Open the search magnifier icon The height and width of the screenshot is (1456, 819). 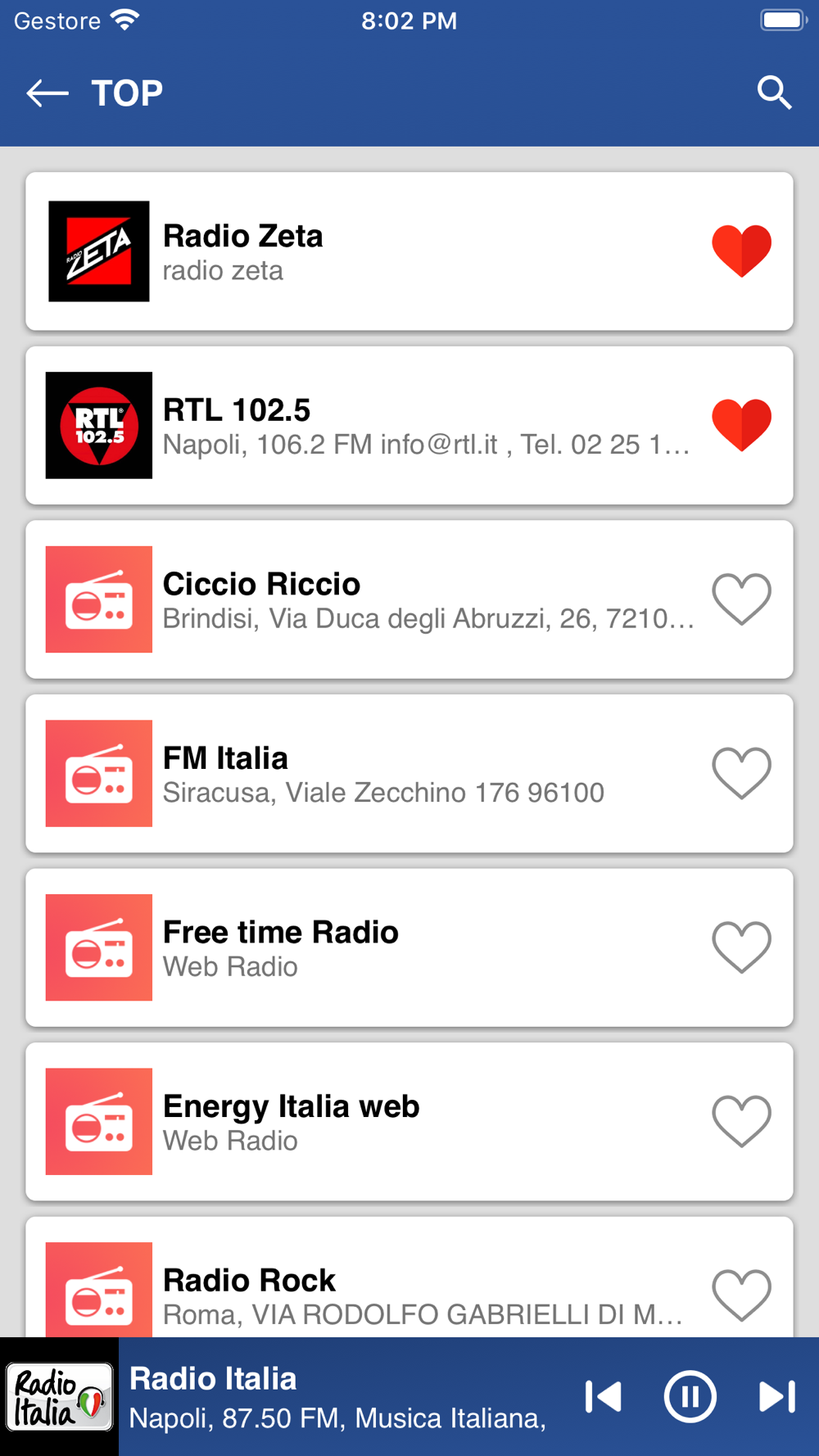(x=774, y=93)
